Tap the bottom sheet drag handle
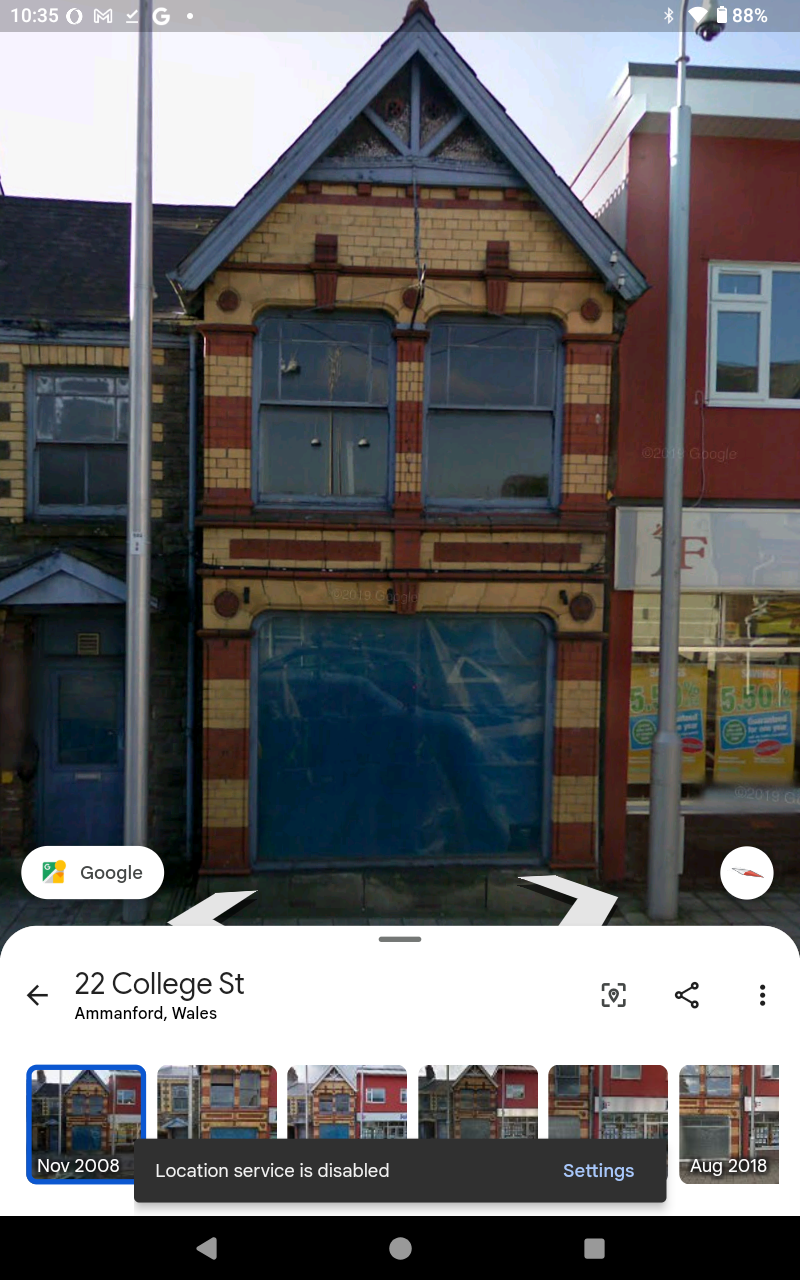This screenshot has height=1280, width=800. pyautogui.click(x=400, y=940)
